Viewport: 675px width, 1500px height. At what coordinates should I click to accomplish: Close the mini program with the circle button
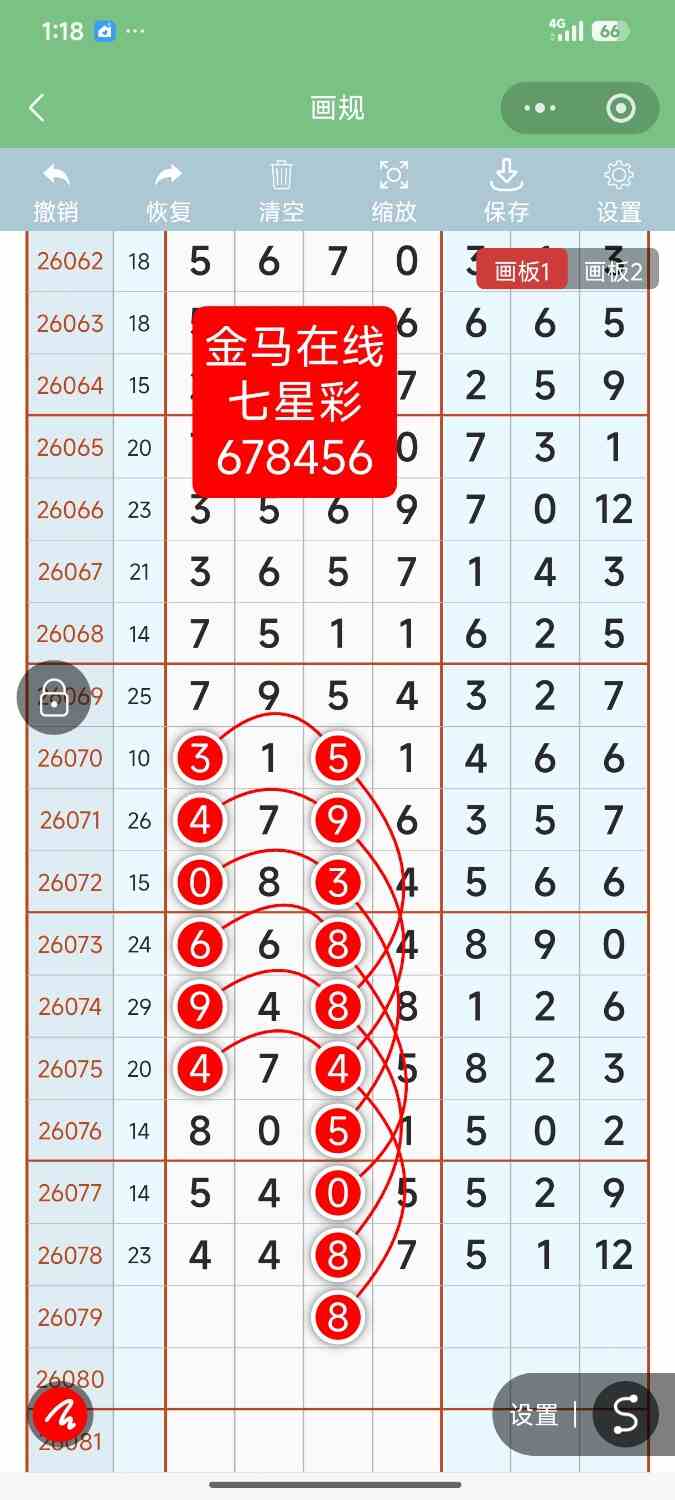click(621, 108)
